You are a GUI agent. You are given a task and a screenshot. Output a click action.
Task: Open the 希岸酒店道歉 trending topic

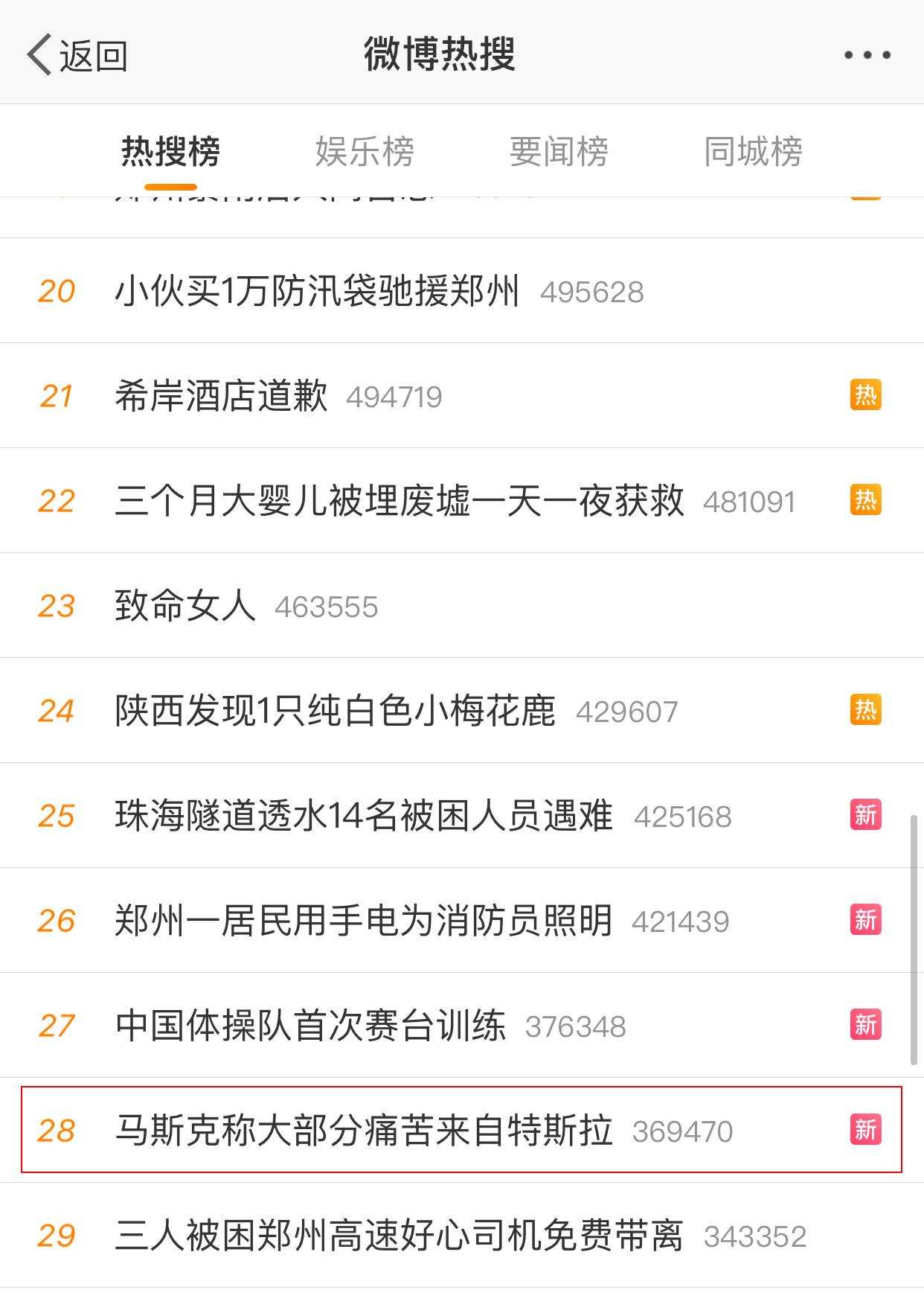point(222,396)
